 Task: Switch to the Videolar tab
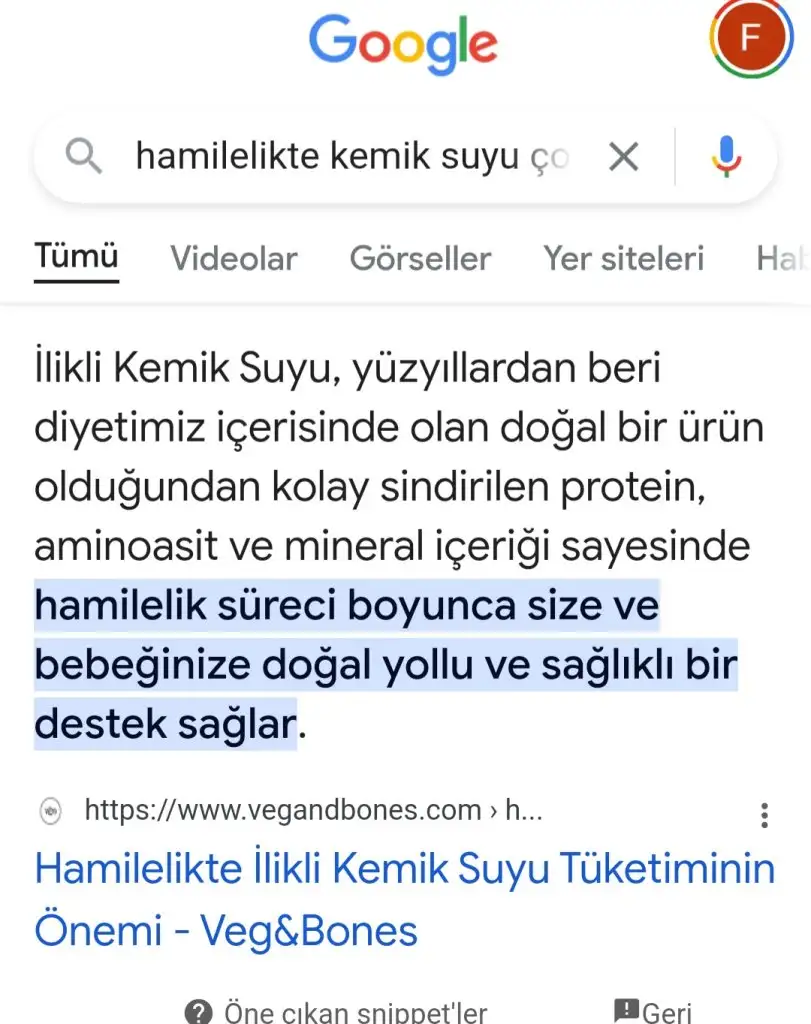[233, 258]
